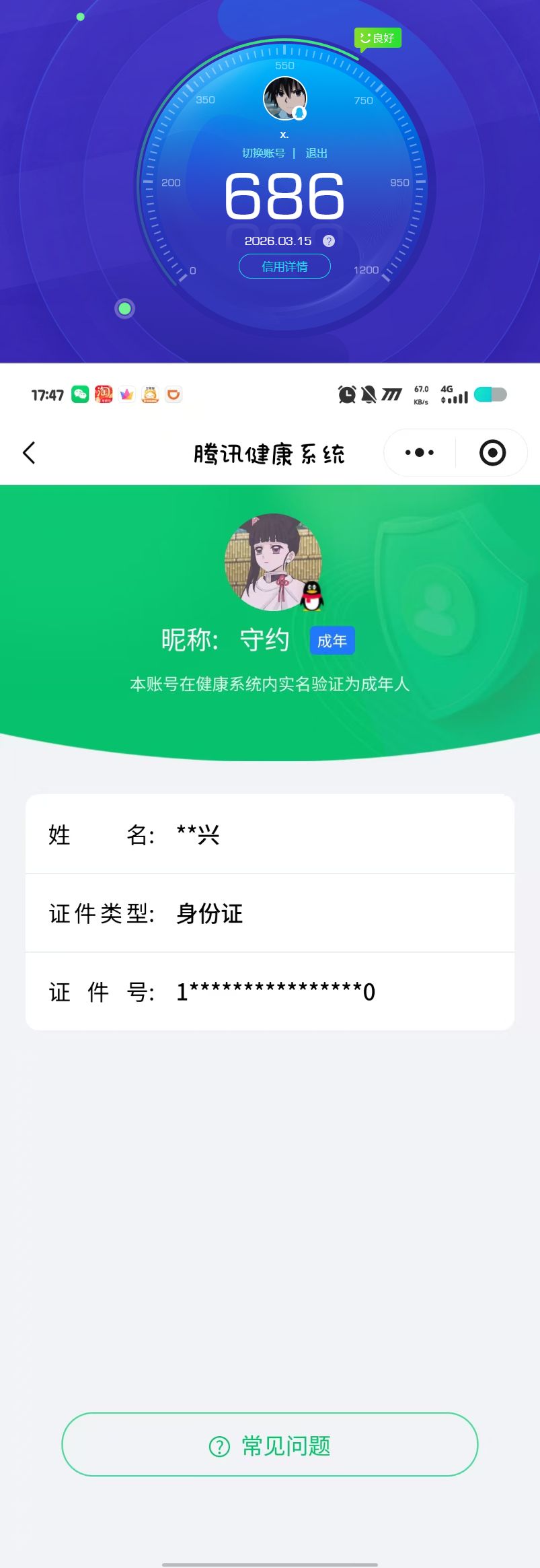Tap the alarm clock icon in the status bar
Screen dimensions: 540x1568
pos(346,394)
